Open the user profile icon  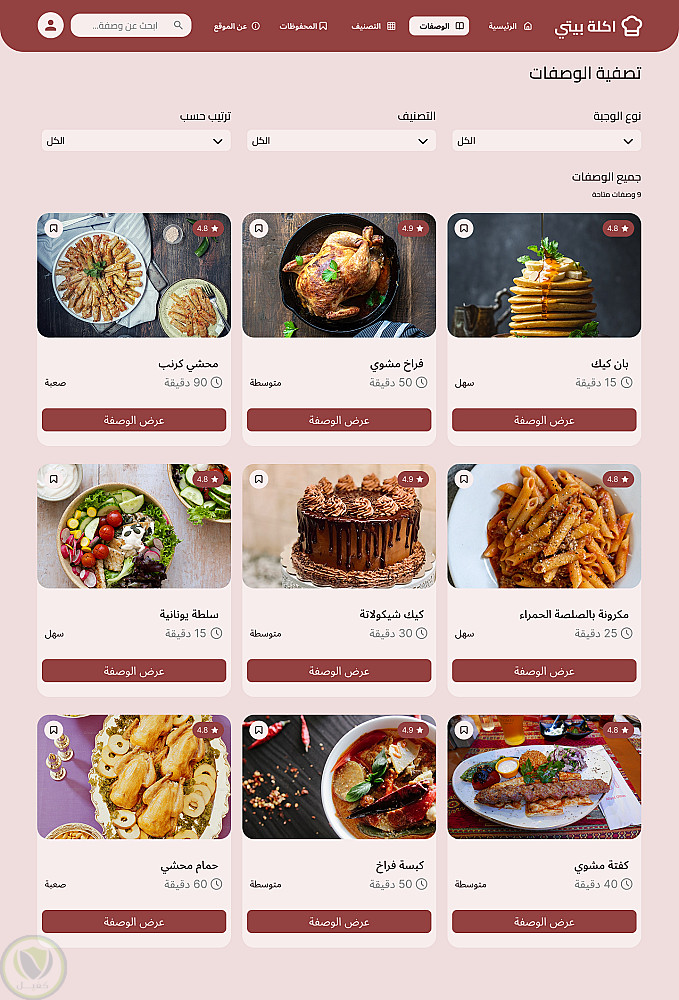[51, 25]
